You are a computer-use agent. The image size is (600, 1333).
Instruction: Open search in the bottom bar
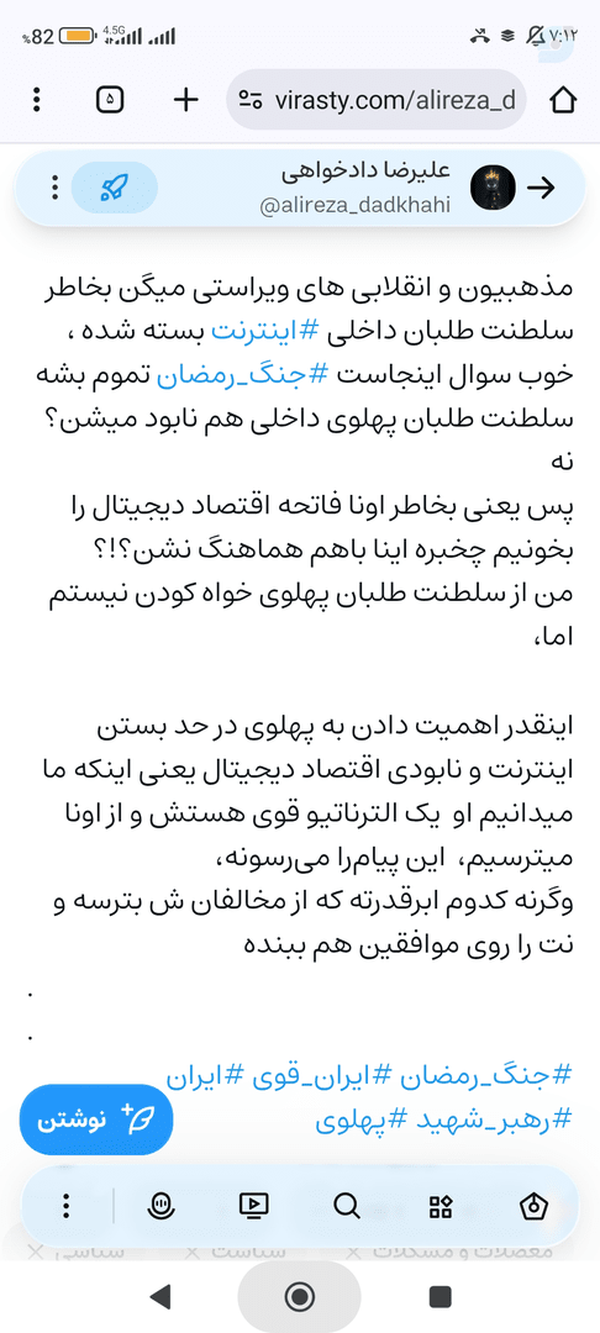346,1206
